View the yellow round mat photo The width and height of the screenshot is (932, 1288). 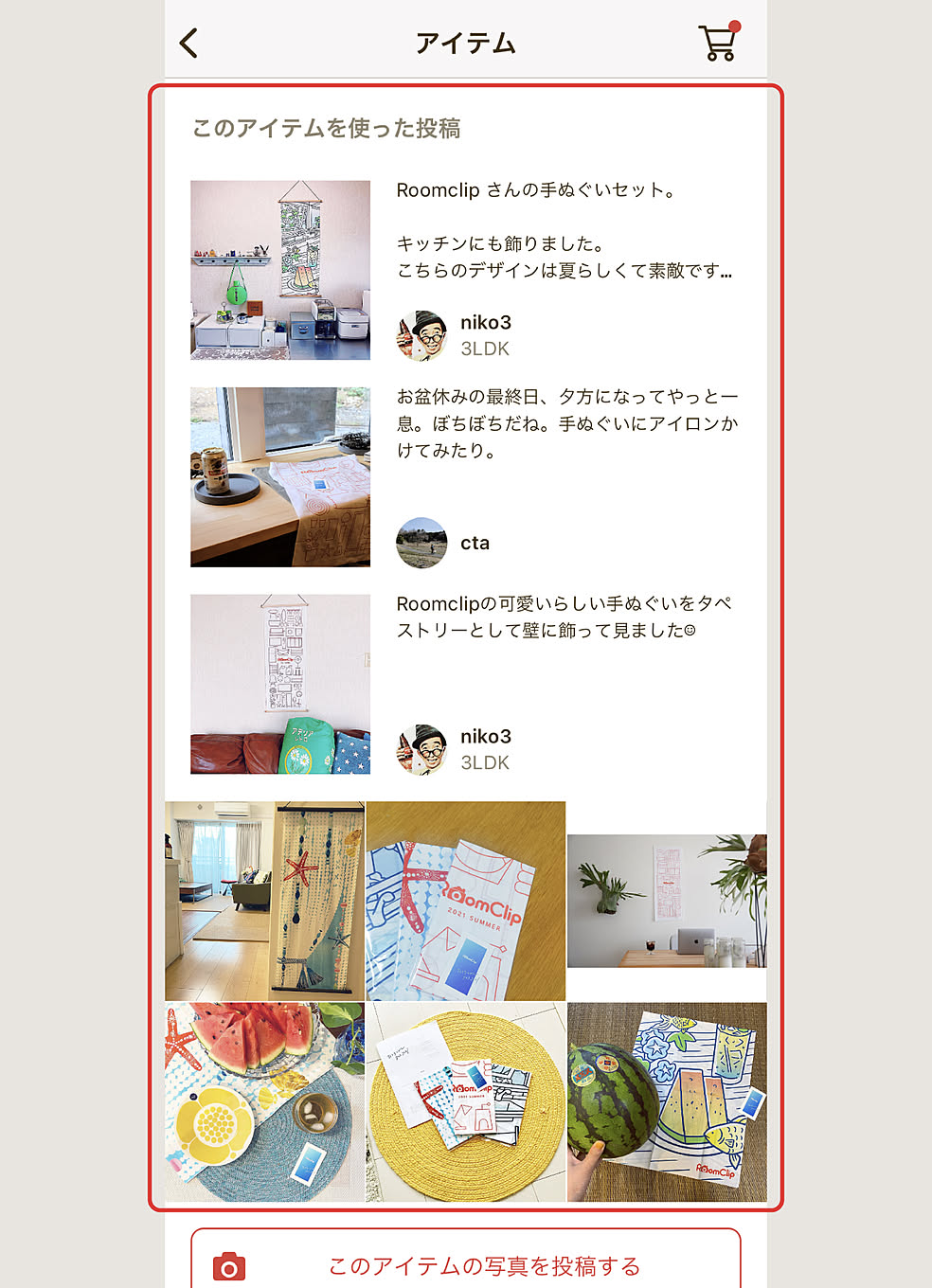point(465,1102)
